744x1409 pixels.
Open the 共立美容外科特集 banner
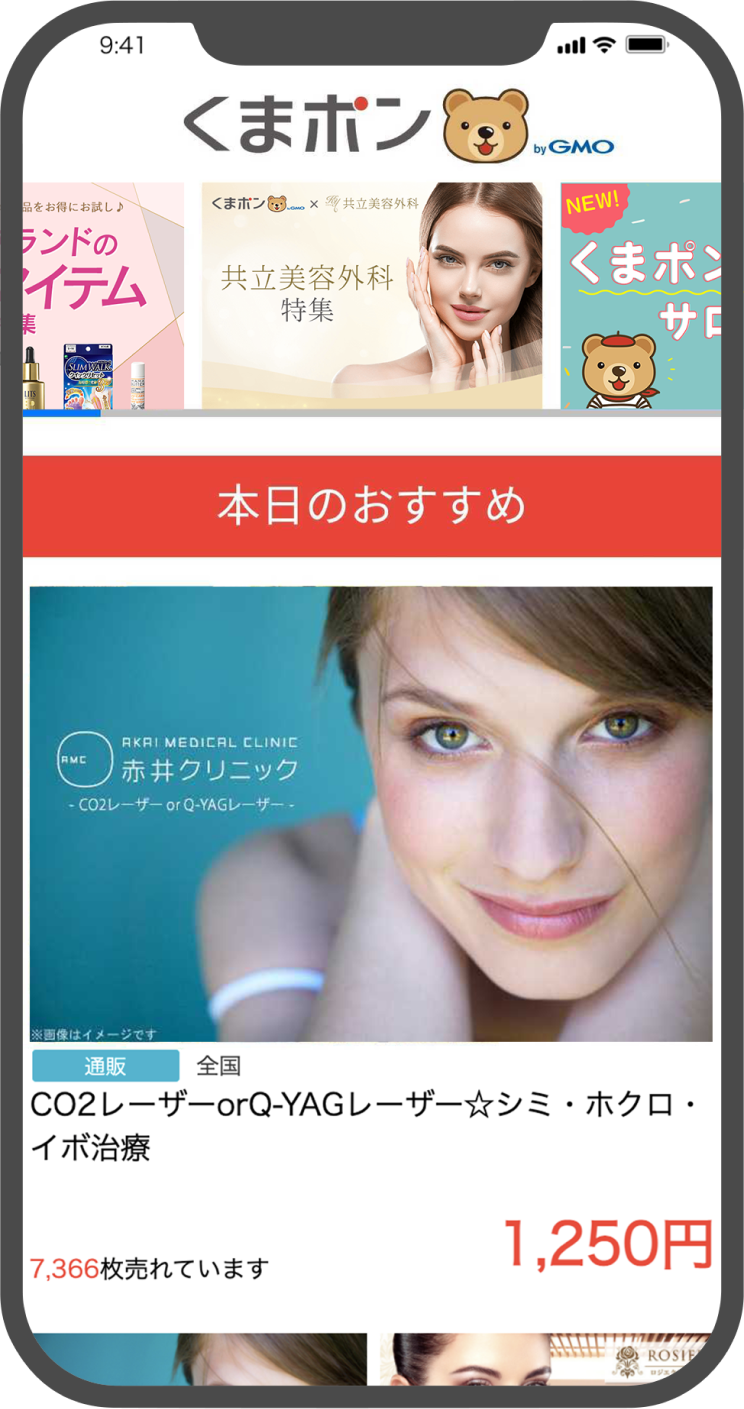pos(372,296)
